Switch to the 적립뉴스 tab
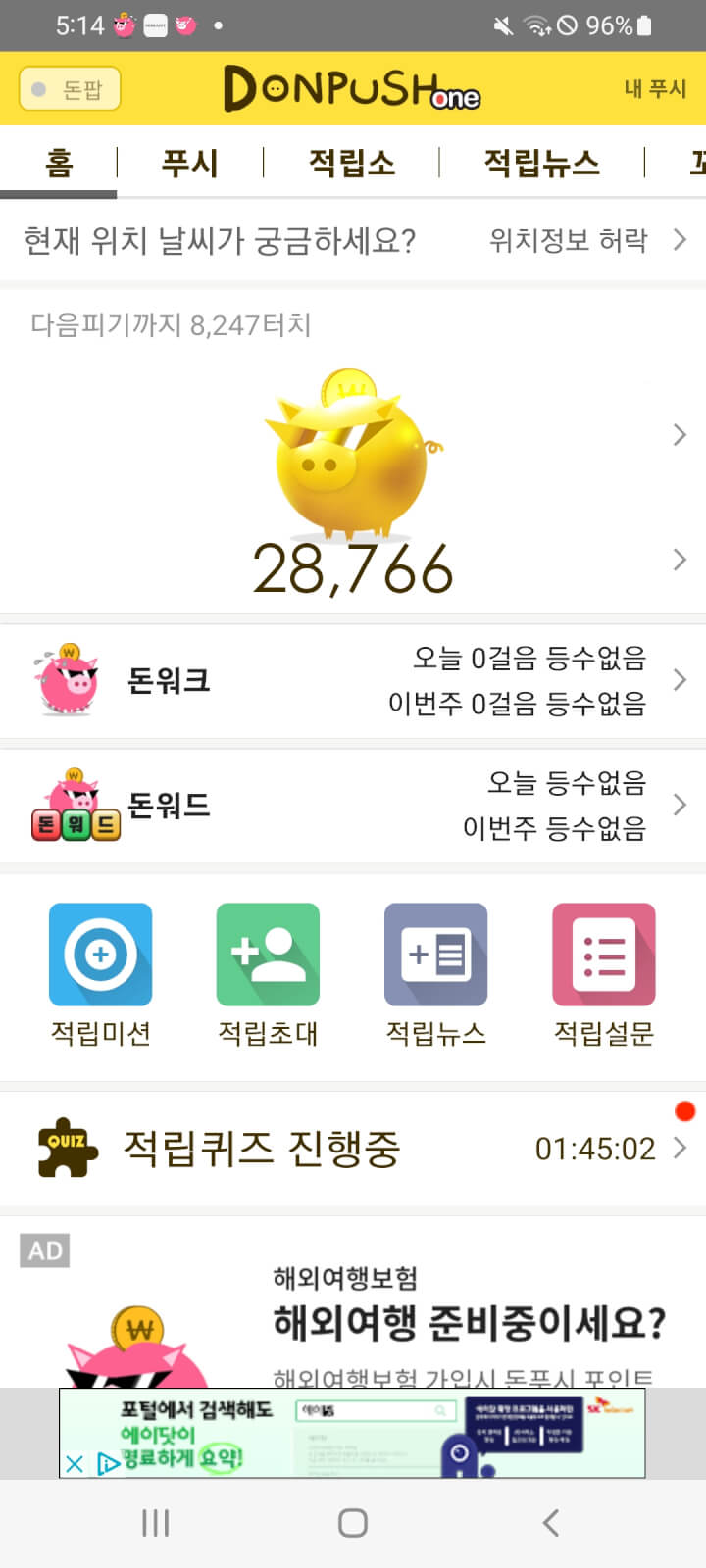This screenshot has width=706, height=1568. pyautogui.click(x=541, y=163)
